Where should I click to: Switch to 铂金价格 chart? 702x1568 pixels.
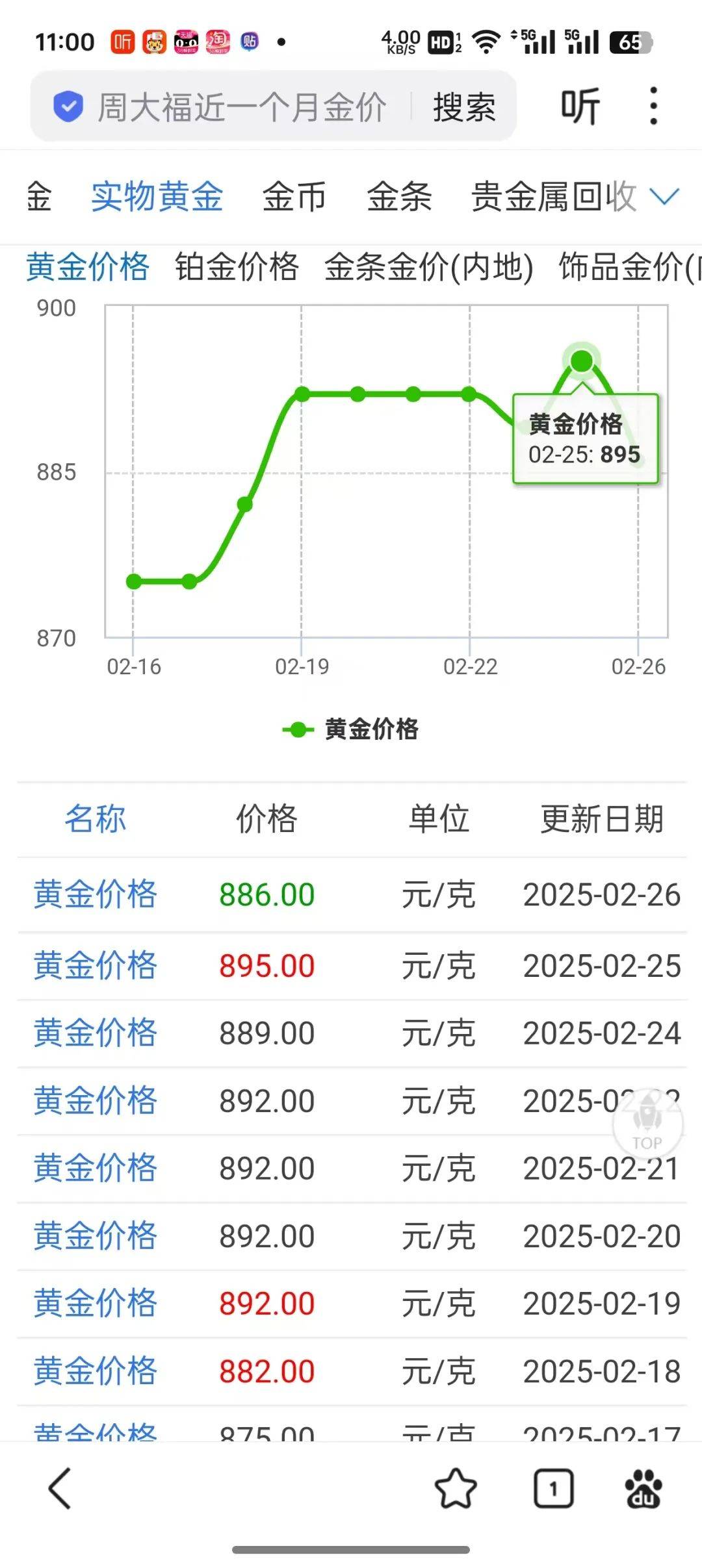(237, 267)
